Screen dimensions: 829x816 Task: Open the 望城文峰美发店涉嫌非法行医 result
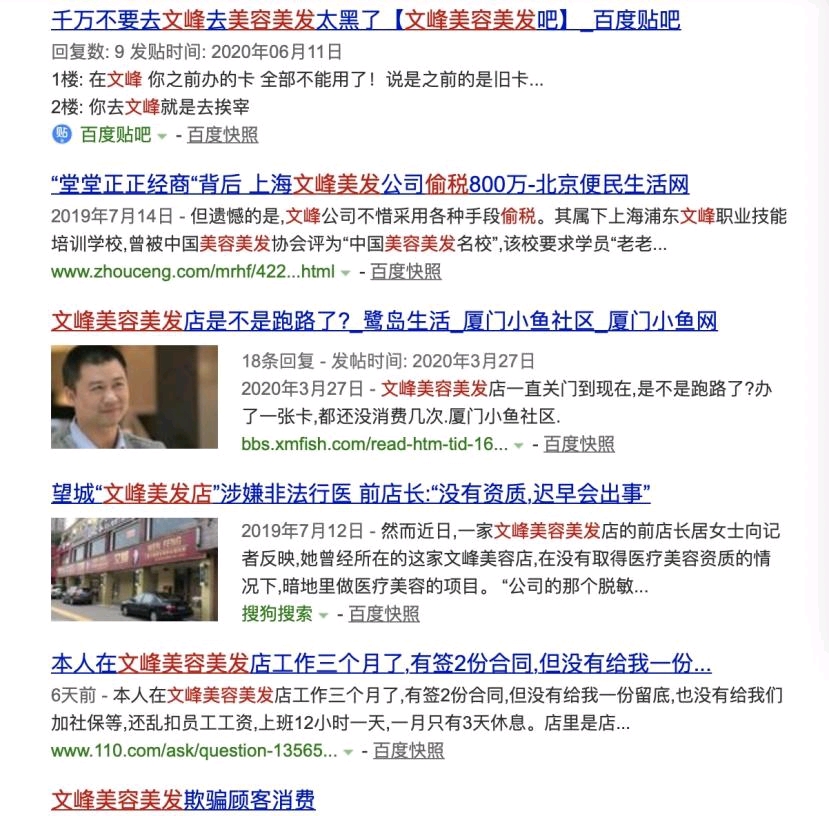[x=351, y=493]
